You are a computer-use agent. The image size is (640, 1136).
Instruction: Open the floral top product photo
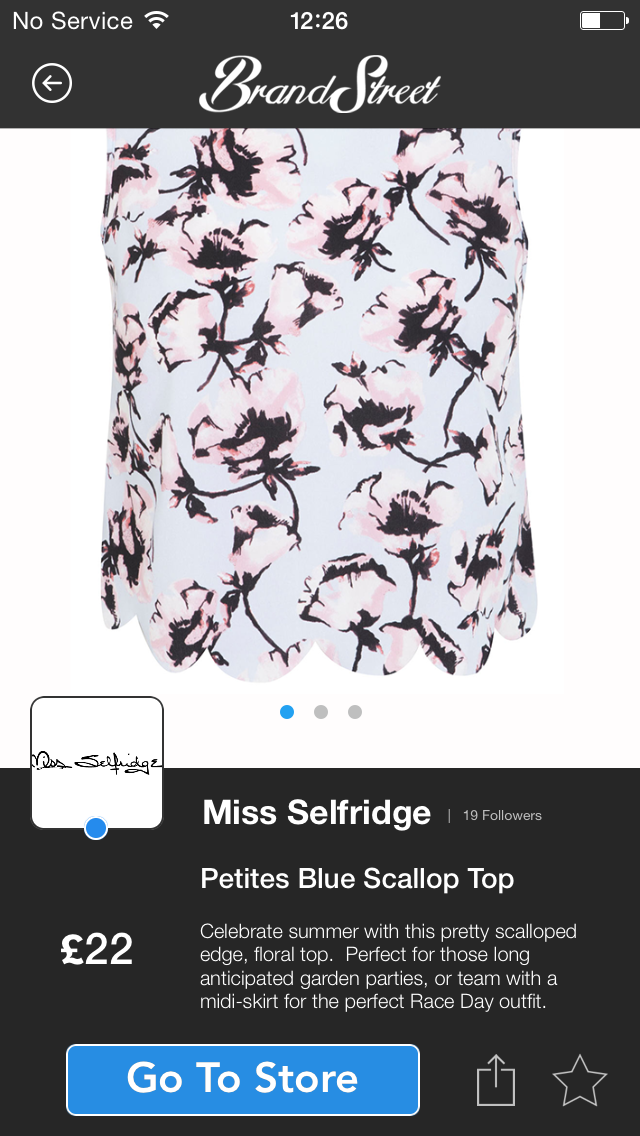click(x=320, y=400)
